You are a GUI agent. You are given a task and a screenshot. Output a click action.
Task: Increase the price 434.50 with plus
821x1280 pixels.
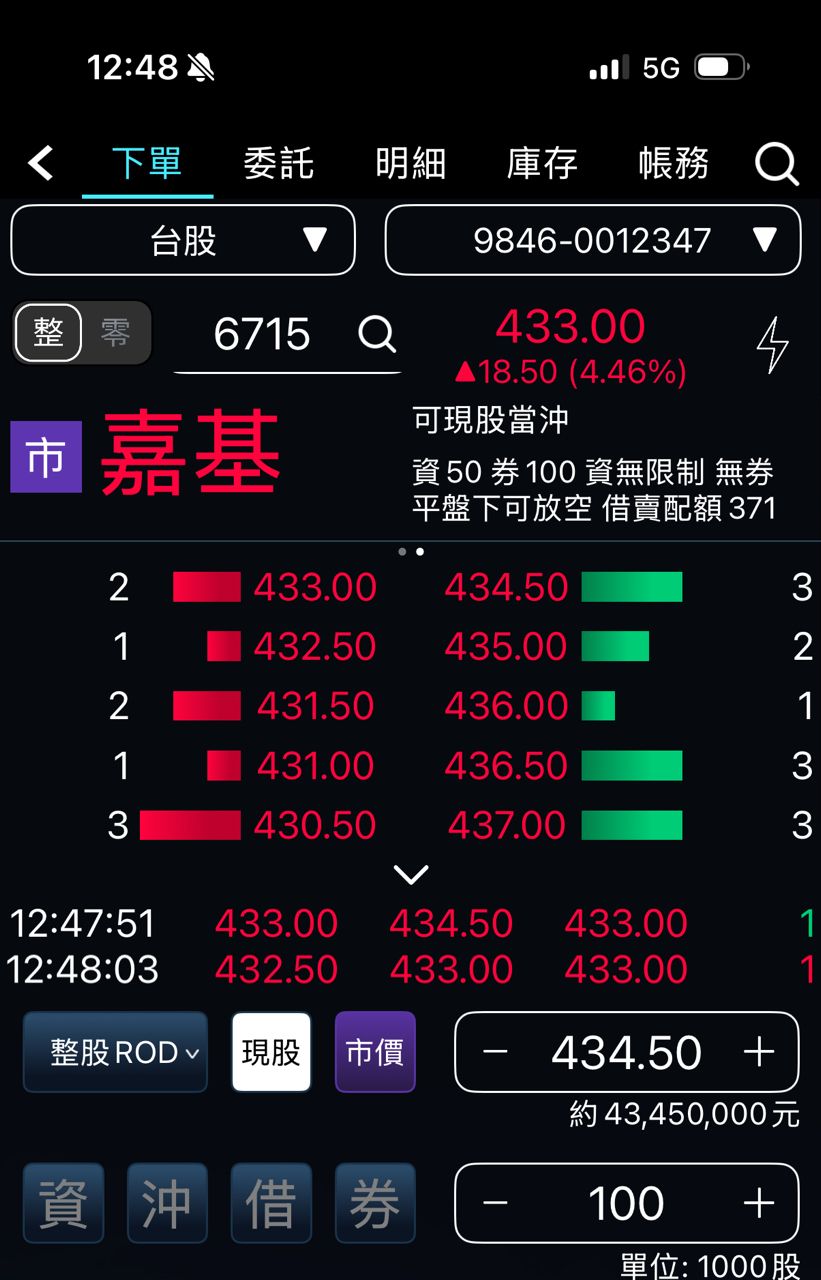click(x=759, y=1052)
